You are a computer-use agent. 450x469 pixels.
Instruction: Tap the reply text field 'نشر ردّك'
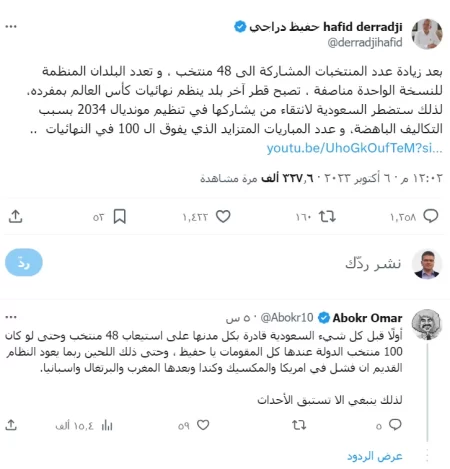click(373, 264)
